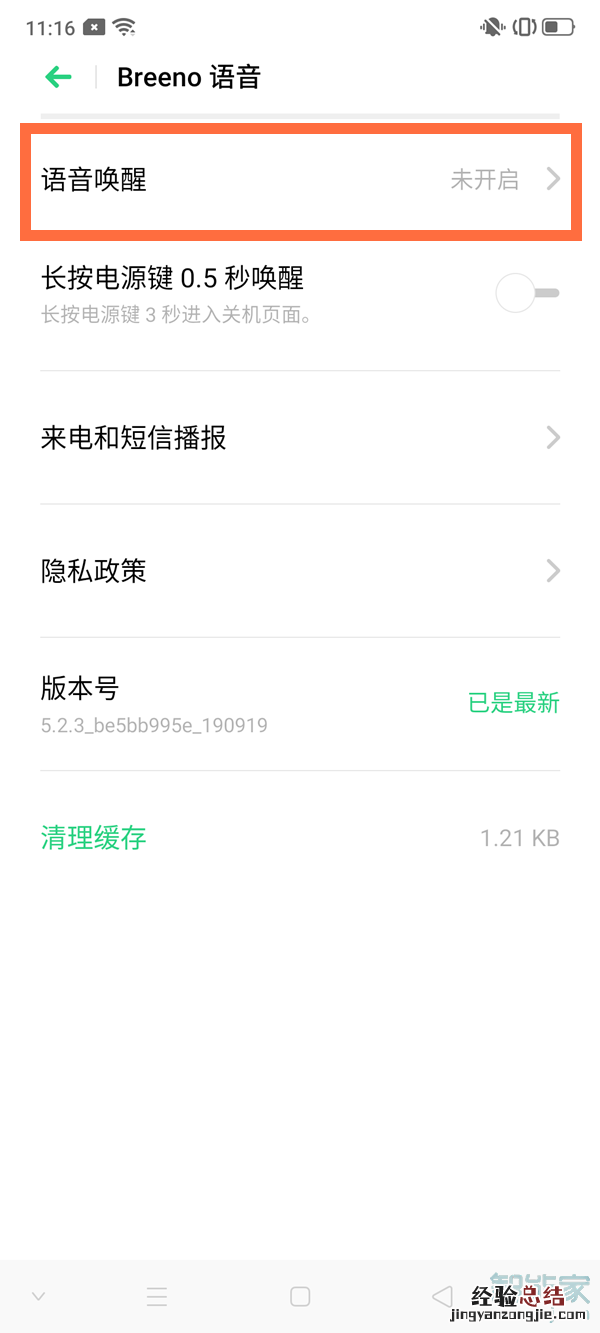
Task: Go to the system home screen
Action: (x=300, y=1297)
